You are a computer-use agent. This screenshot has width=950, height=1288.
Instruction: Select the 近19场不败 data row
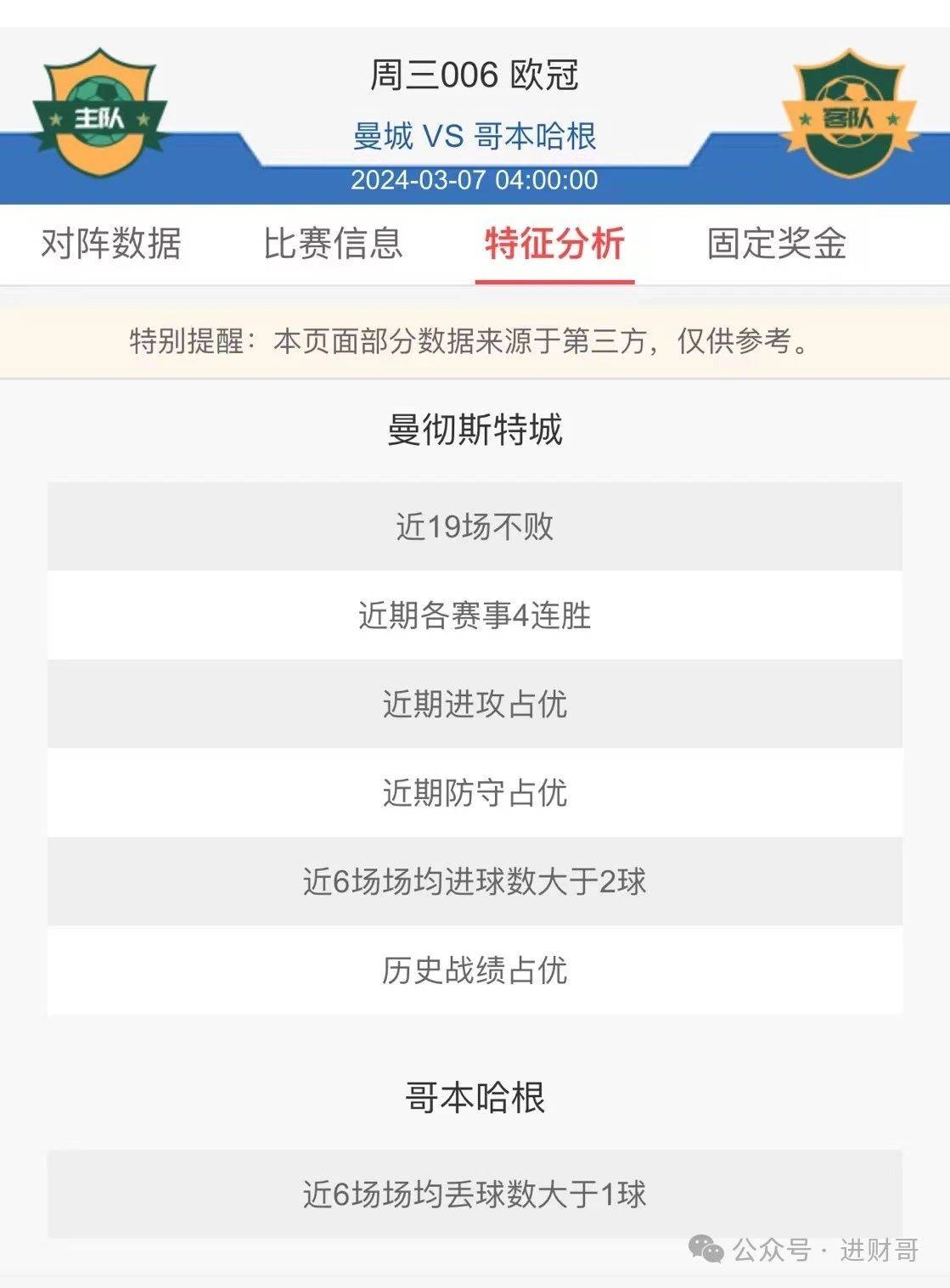[x=475, y=528]
